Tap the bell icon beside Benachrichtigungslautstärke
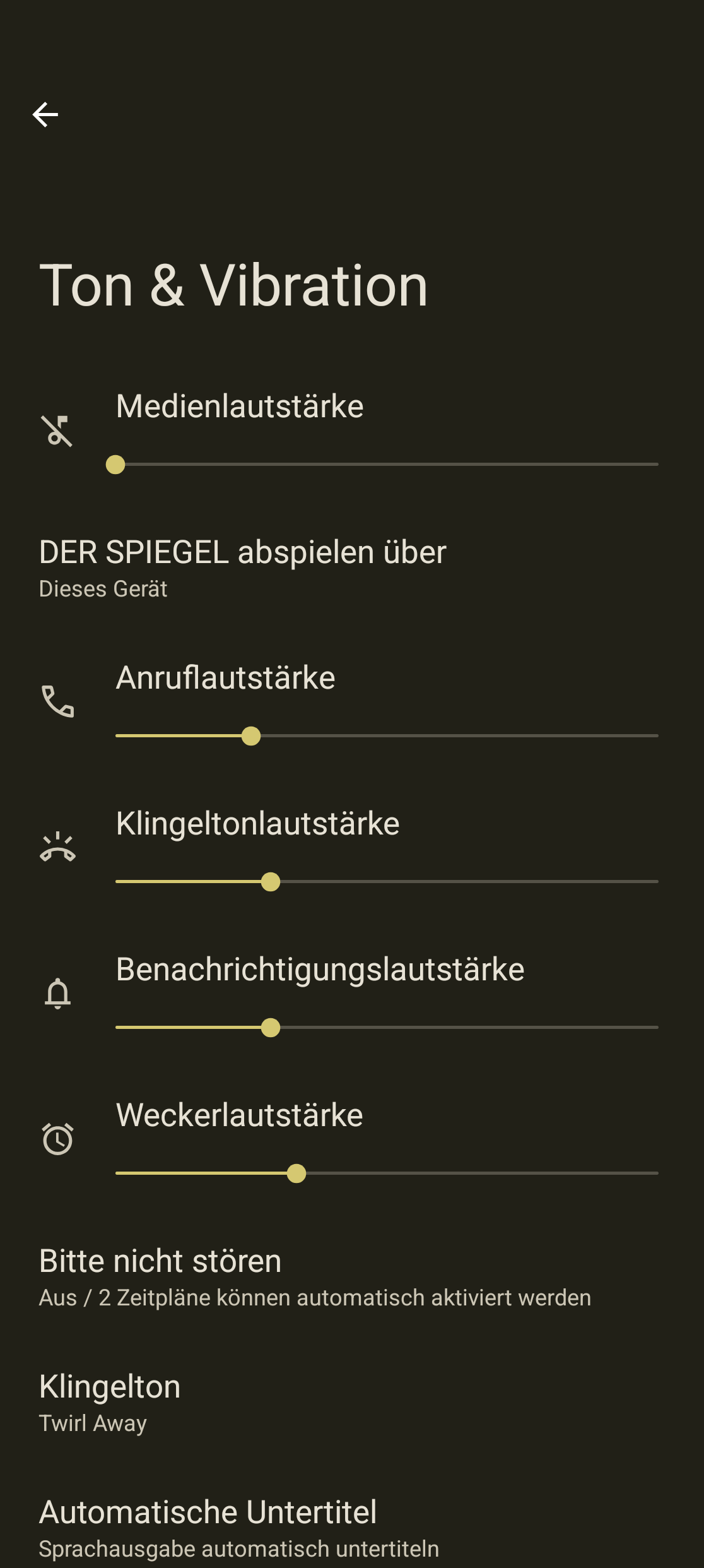The width and height of the screenshot is (704, 1568). (57, 994)
